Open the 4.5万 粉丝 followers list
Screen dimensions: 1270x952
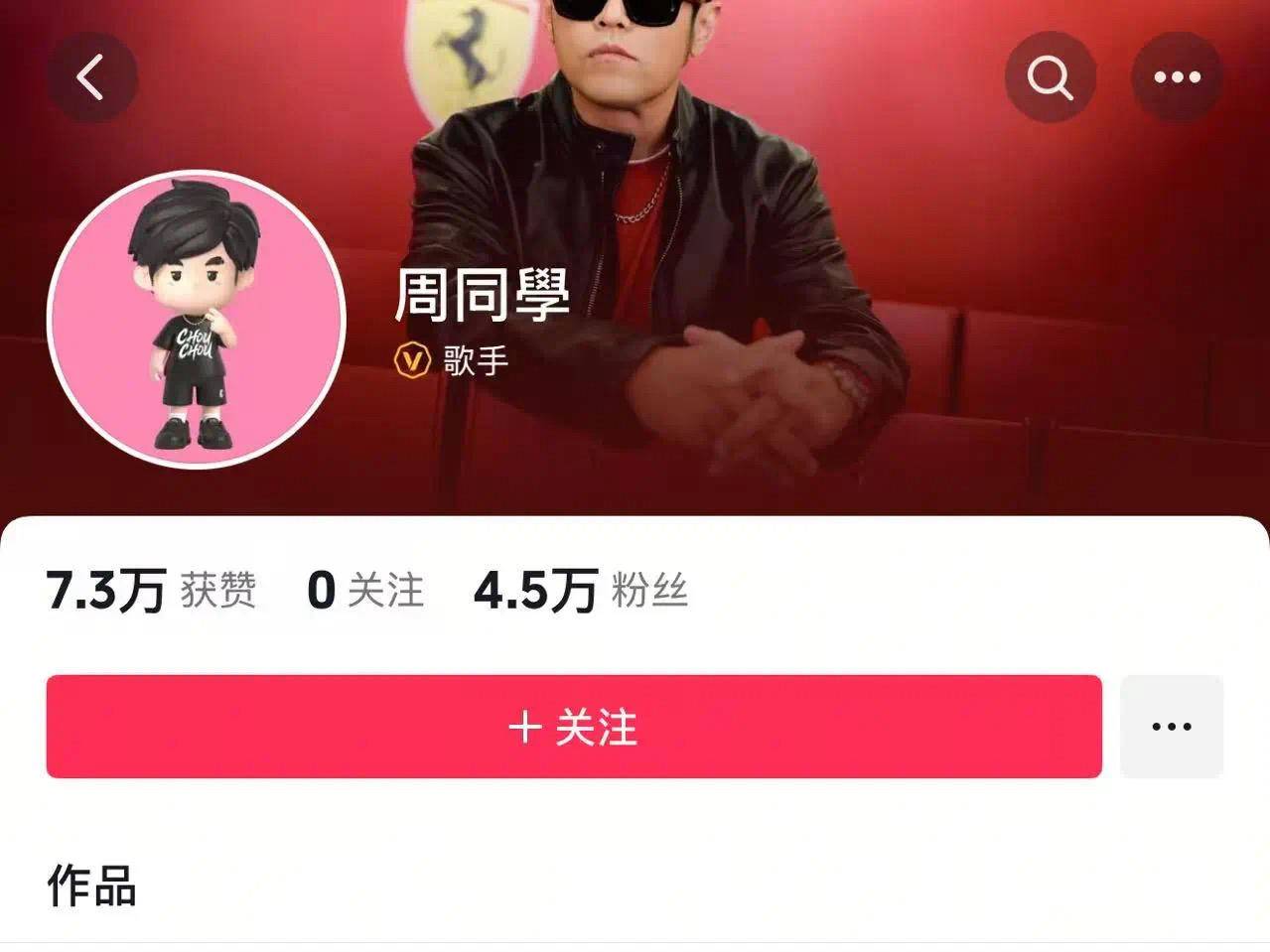tap(580, 591)
